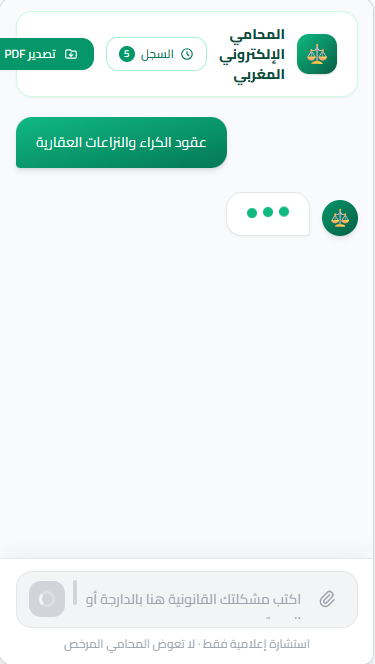Tap the loading send button

point(47,599)
